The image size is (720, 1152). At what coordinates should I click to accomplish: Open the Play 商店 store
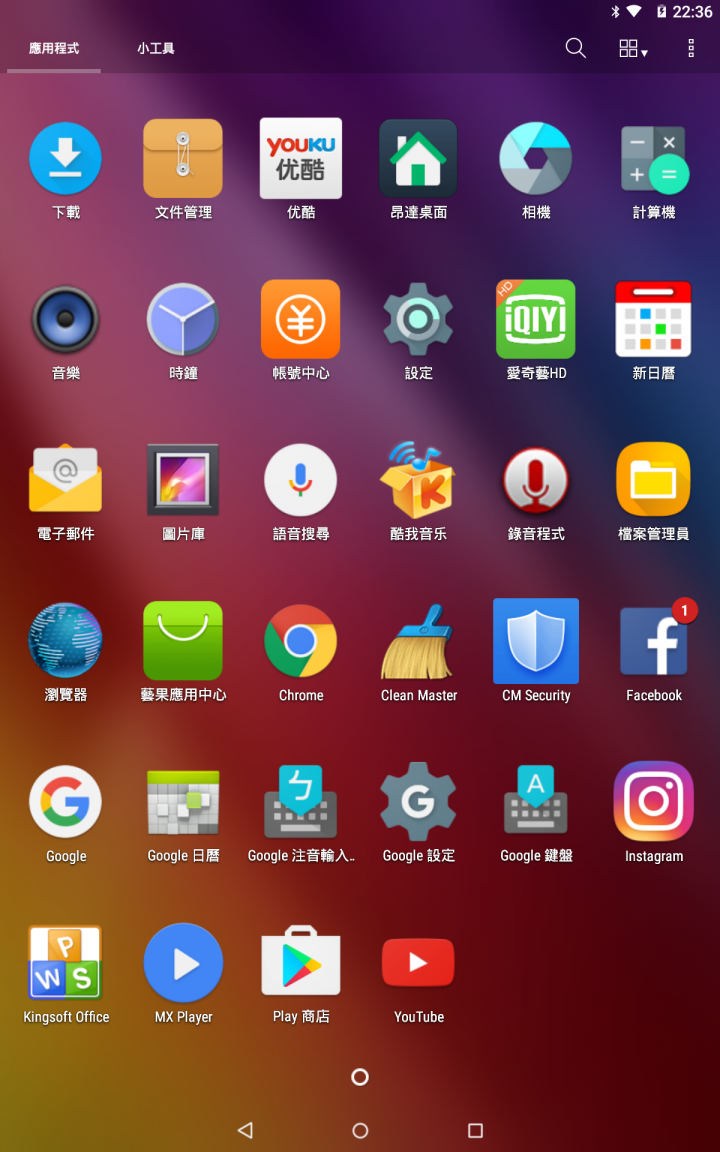(x=301, y=963)
